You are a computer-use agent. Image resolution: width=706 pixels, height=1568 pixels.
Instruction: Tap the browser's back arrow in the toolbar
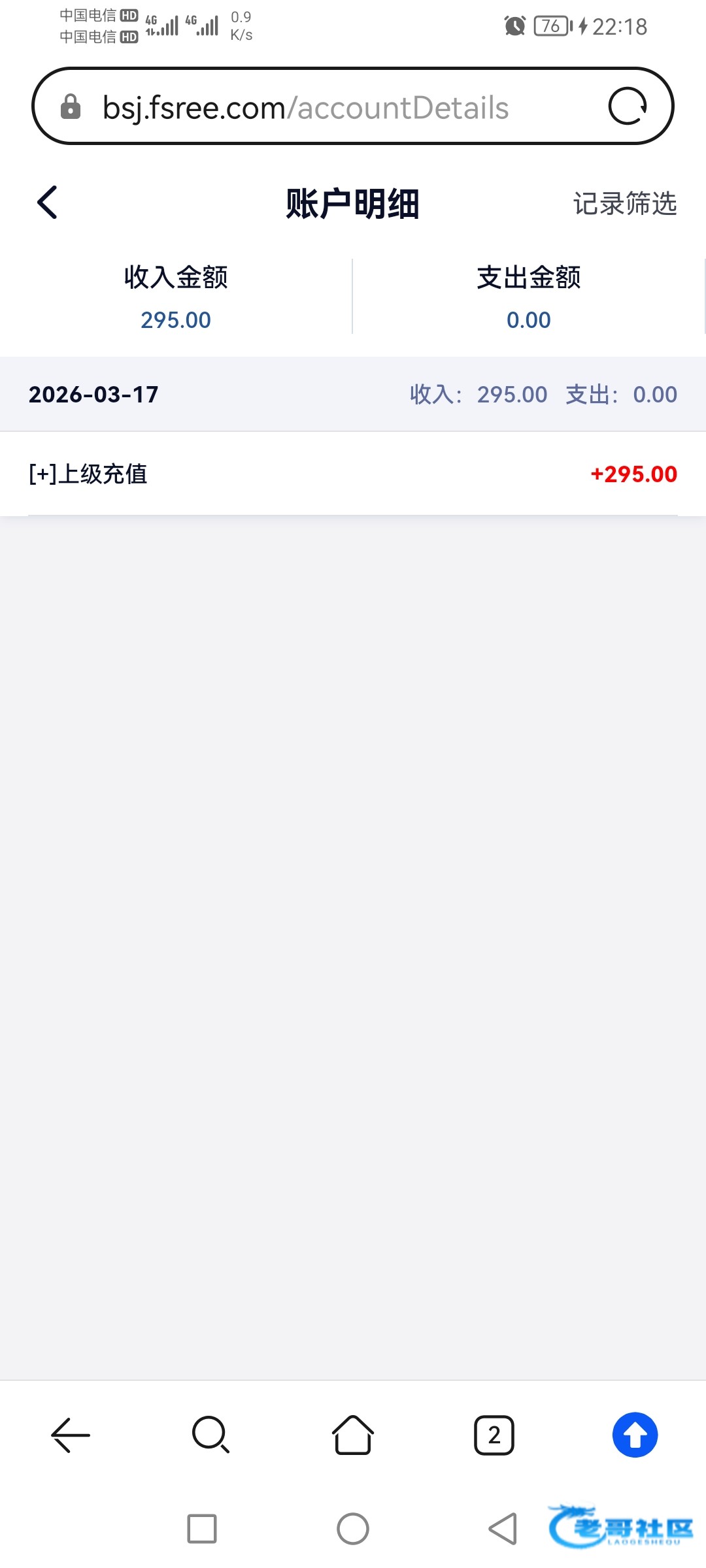[x=71, y=1435]
